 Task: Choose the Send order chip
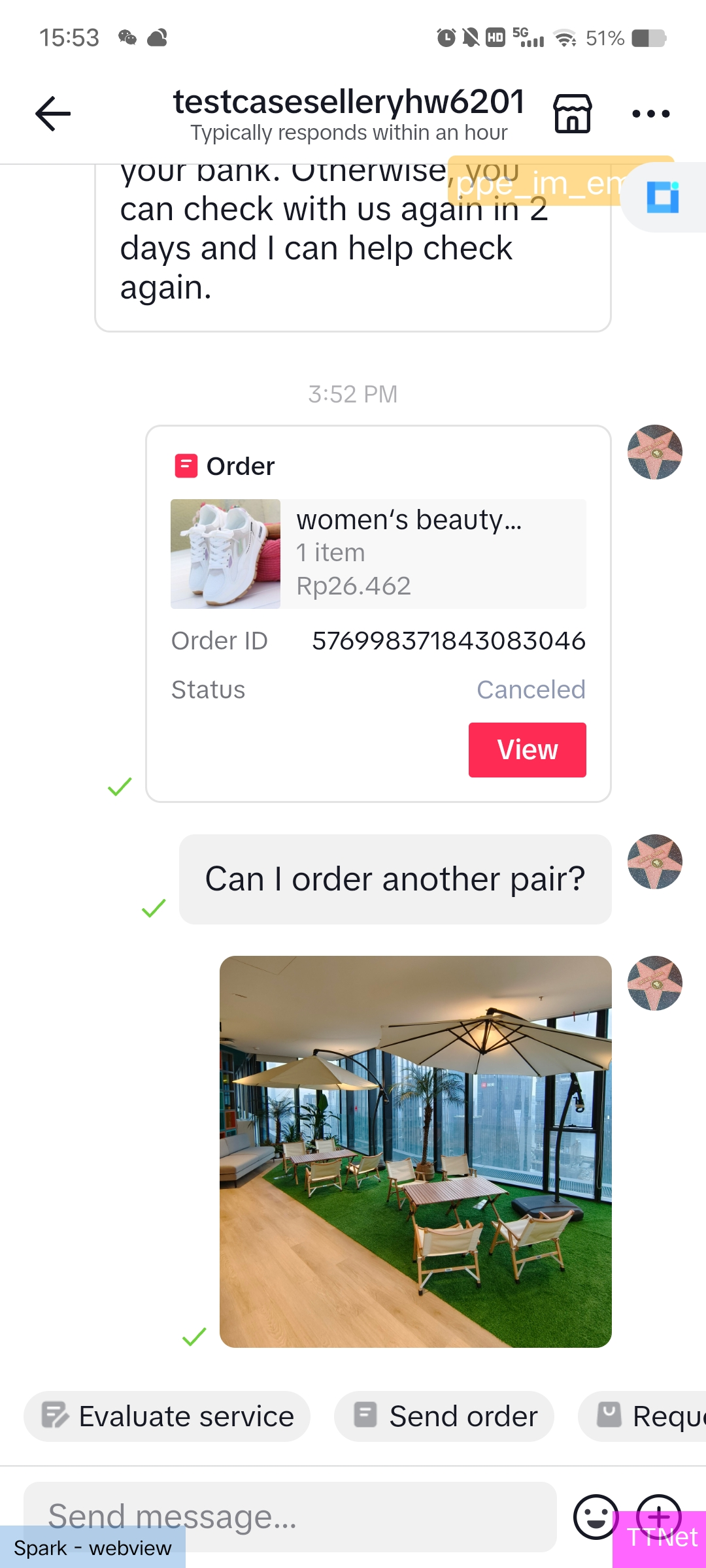444,1416
